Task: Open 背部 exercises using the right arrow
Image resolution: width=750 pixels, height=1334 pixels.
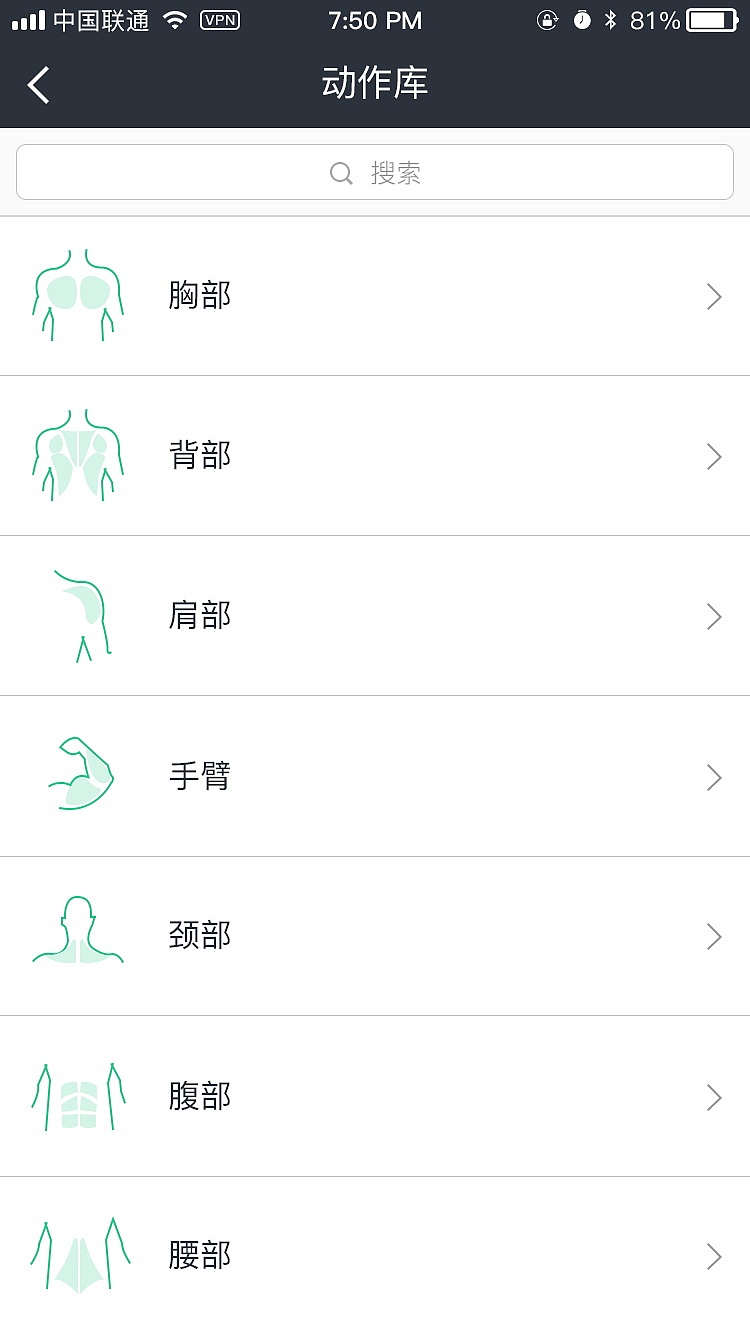Action: (x=713, y=456)
